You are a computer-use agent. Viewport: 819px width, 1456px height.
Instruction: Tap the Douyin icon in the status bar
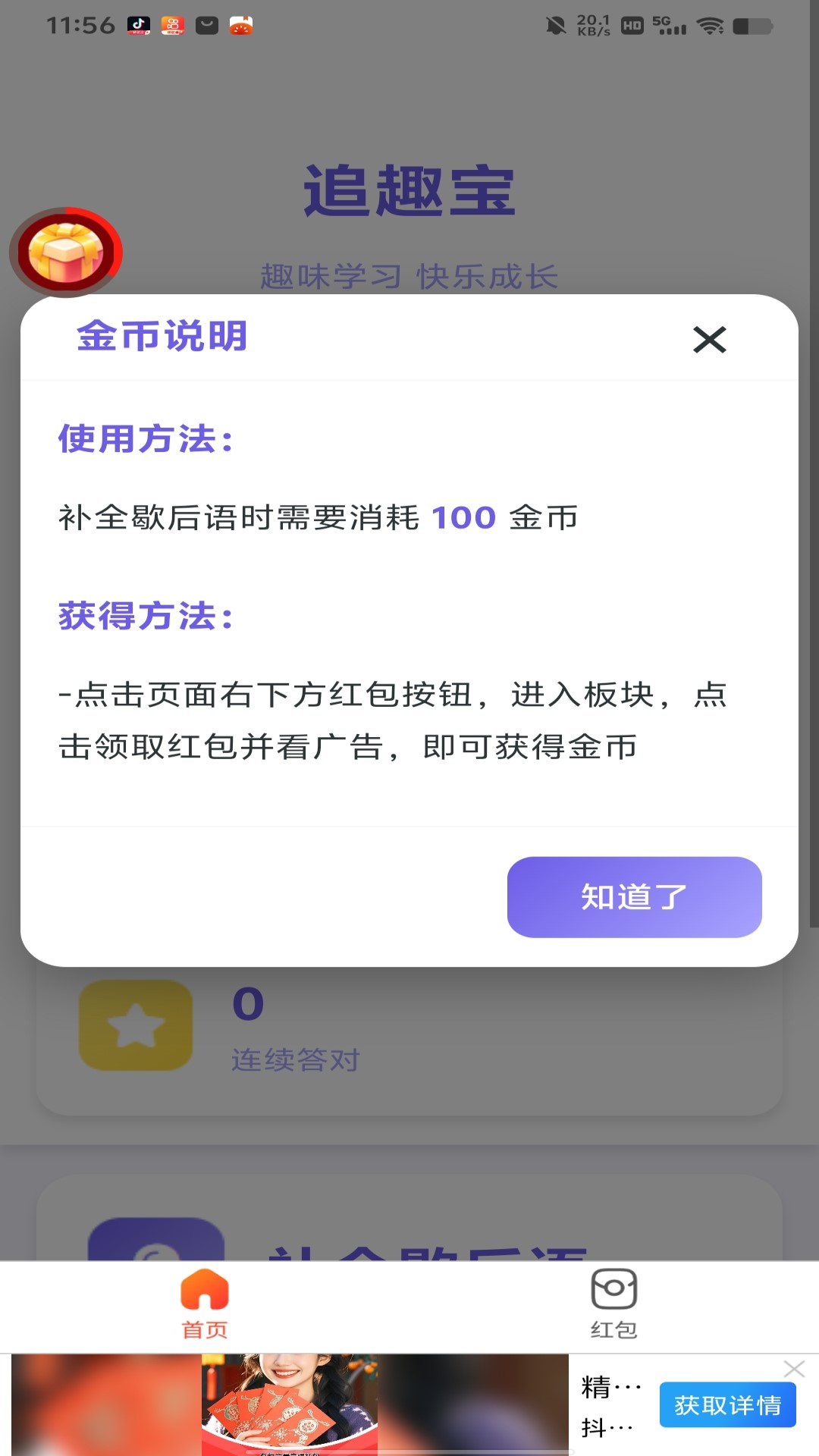tap(138, 24)
